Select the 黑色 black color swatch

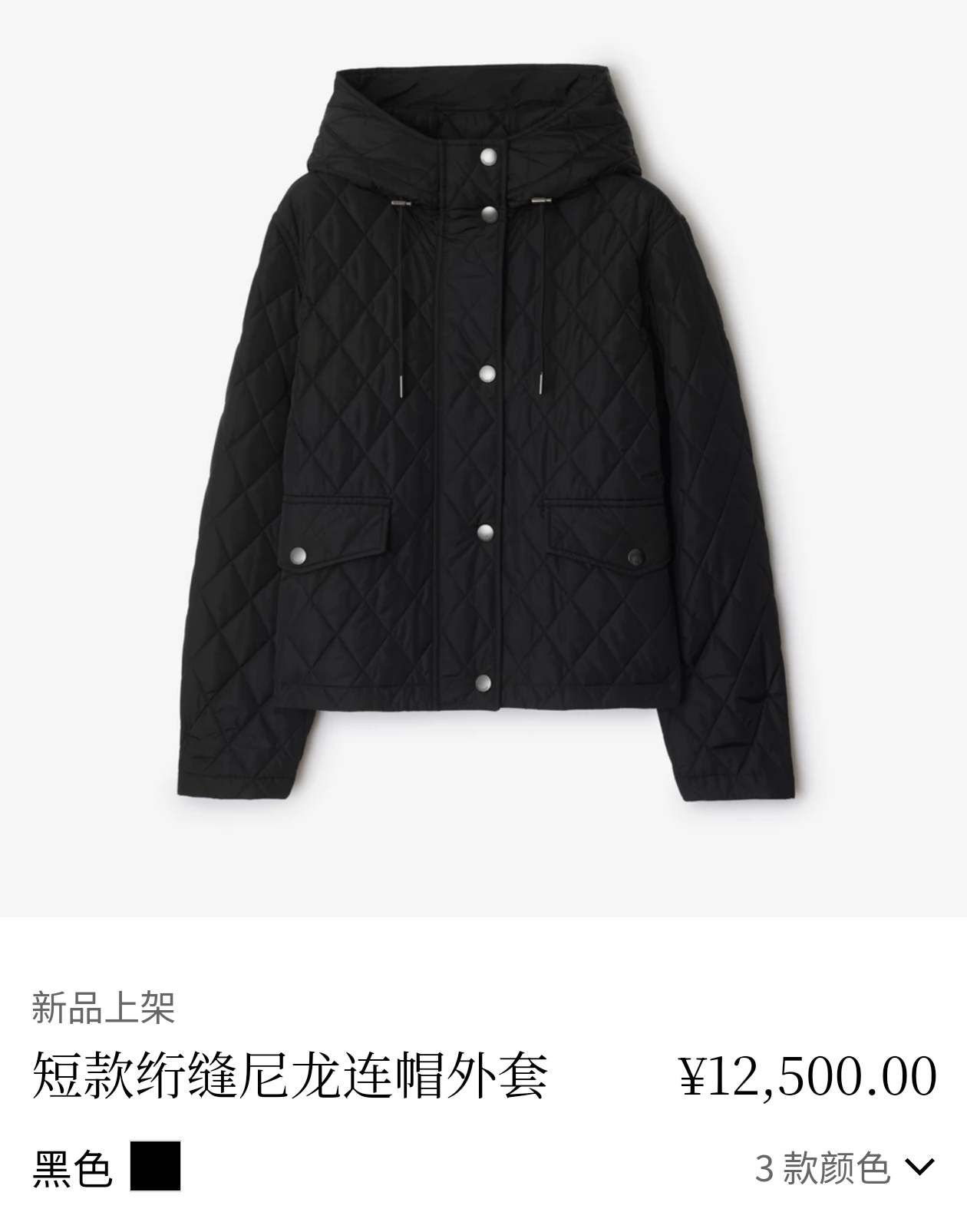coord(155,1166)
